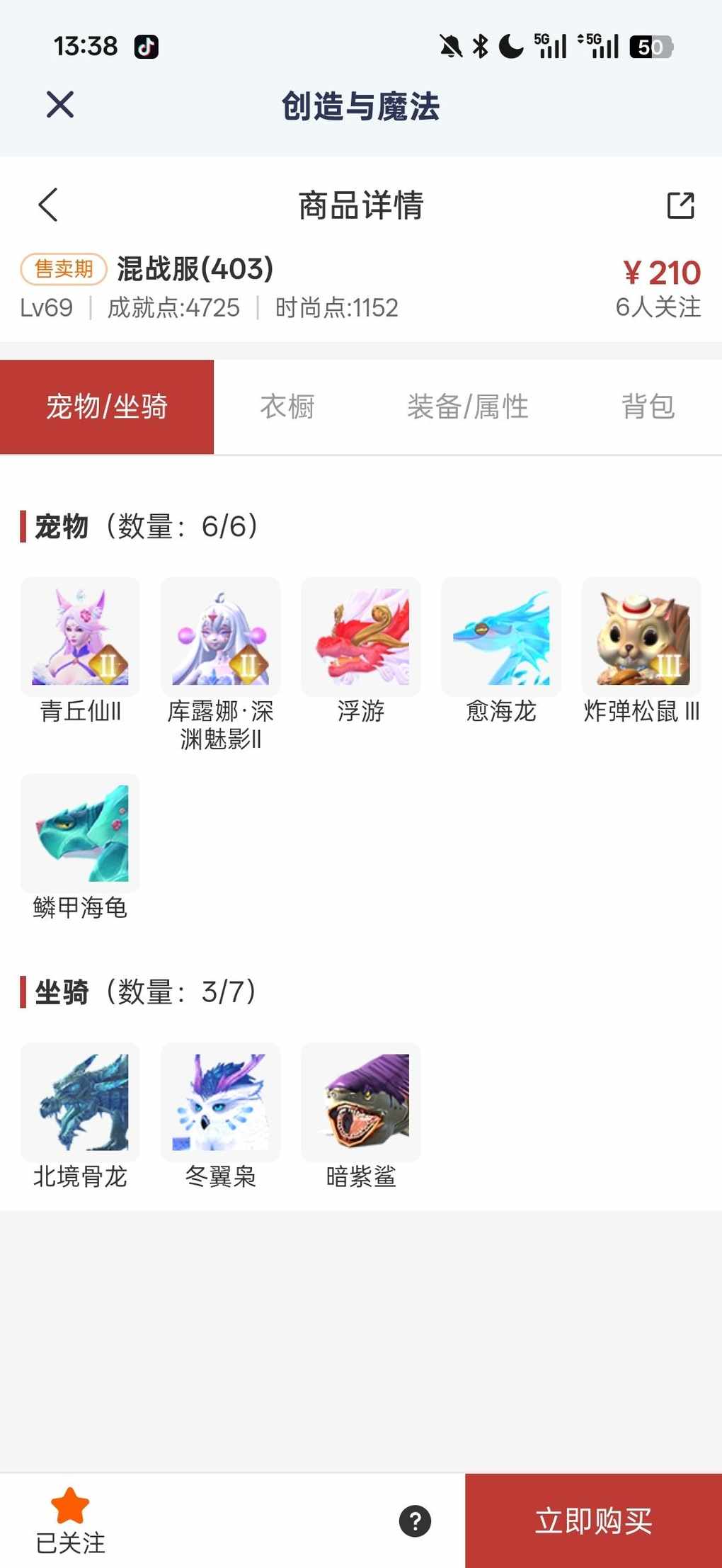Open the 炸弹松鼠 III pet tile
This screenshot has height=1568, width=722.
click(641, 637)
